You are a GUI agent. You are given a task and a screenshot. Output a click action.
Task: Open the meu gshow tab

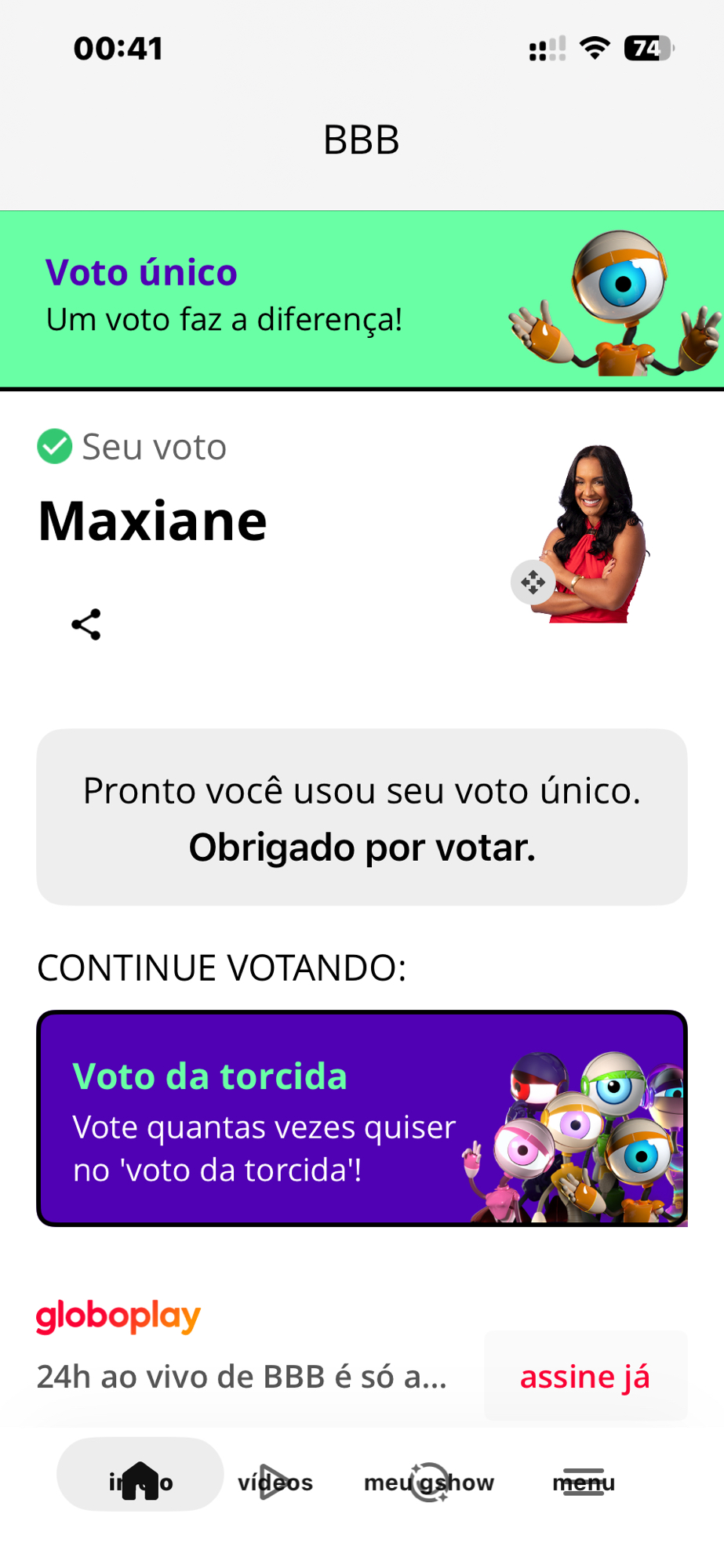(x=429, y=1482)
